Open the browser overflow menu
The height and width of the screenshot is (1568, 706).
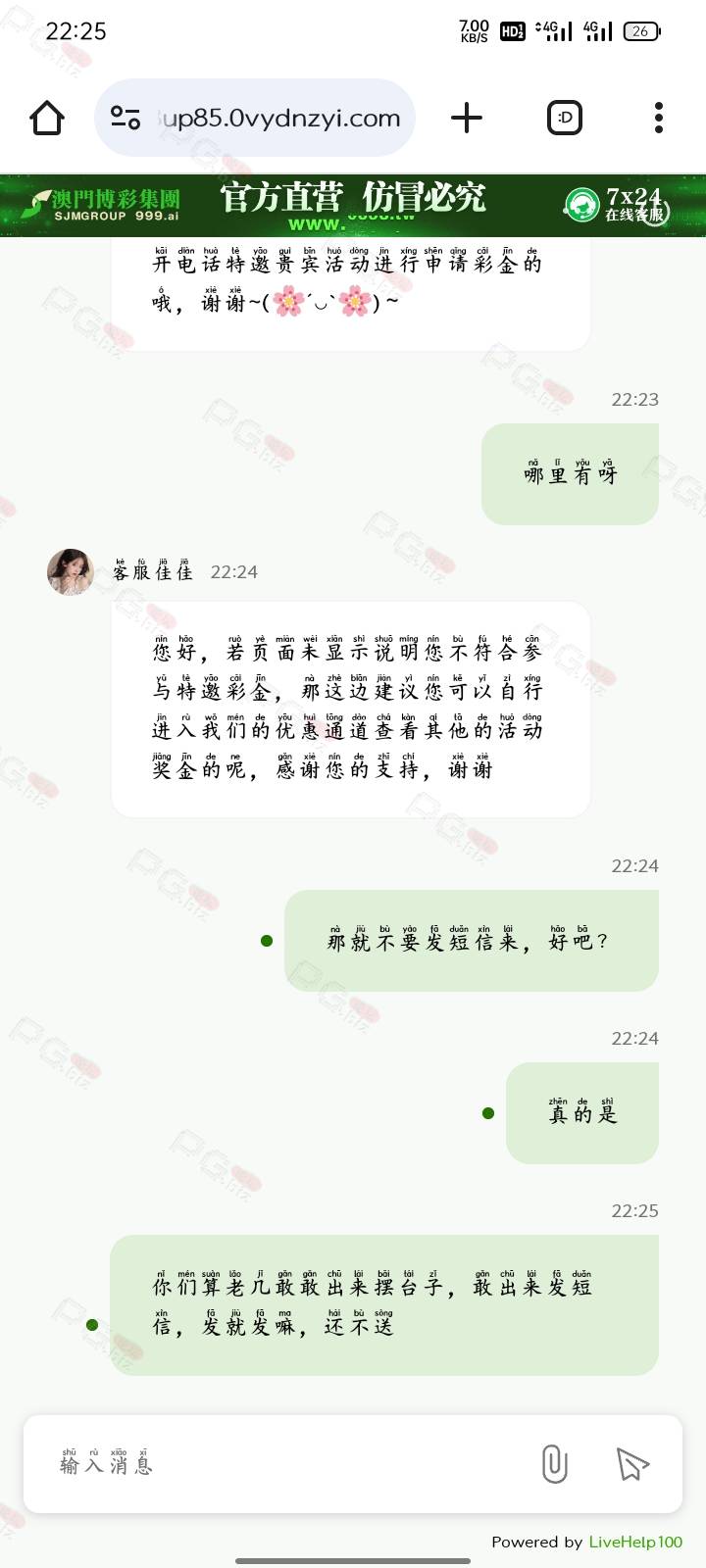[x=659, y=118]
